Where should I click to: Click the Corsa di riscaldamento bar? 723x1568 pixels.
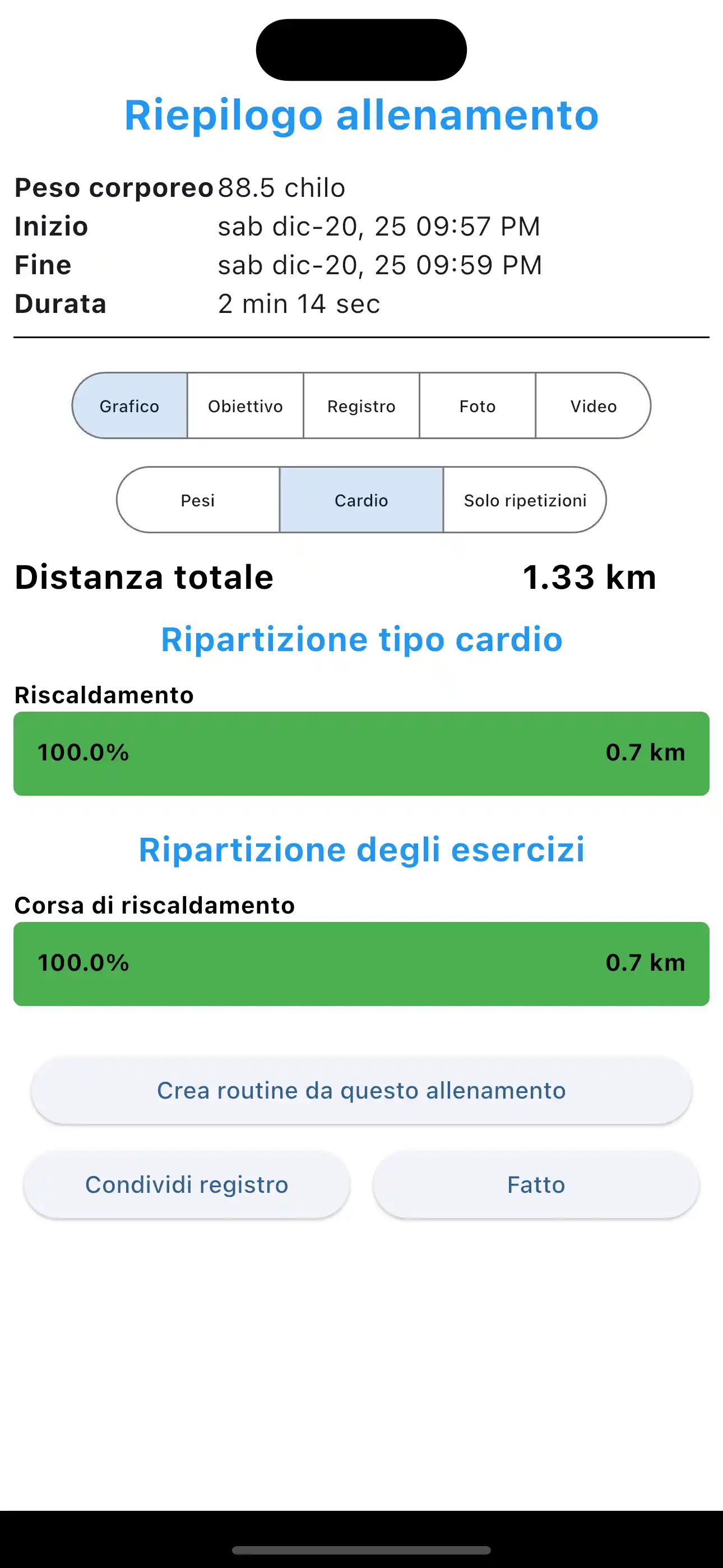[x=361, y=963]
